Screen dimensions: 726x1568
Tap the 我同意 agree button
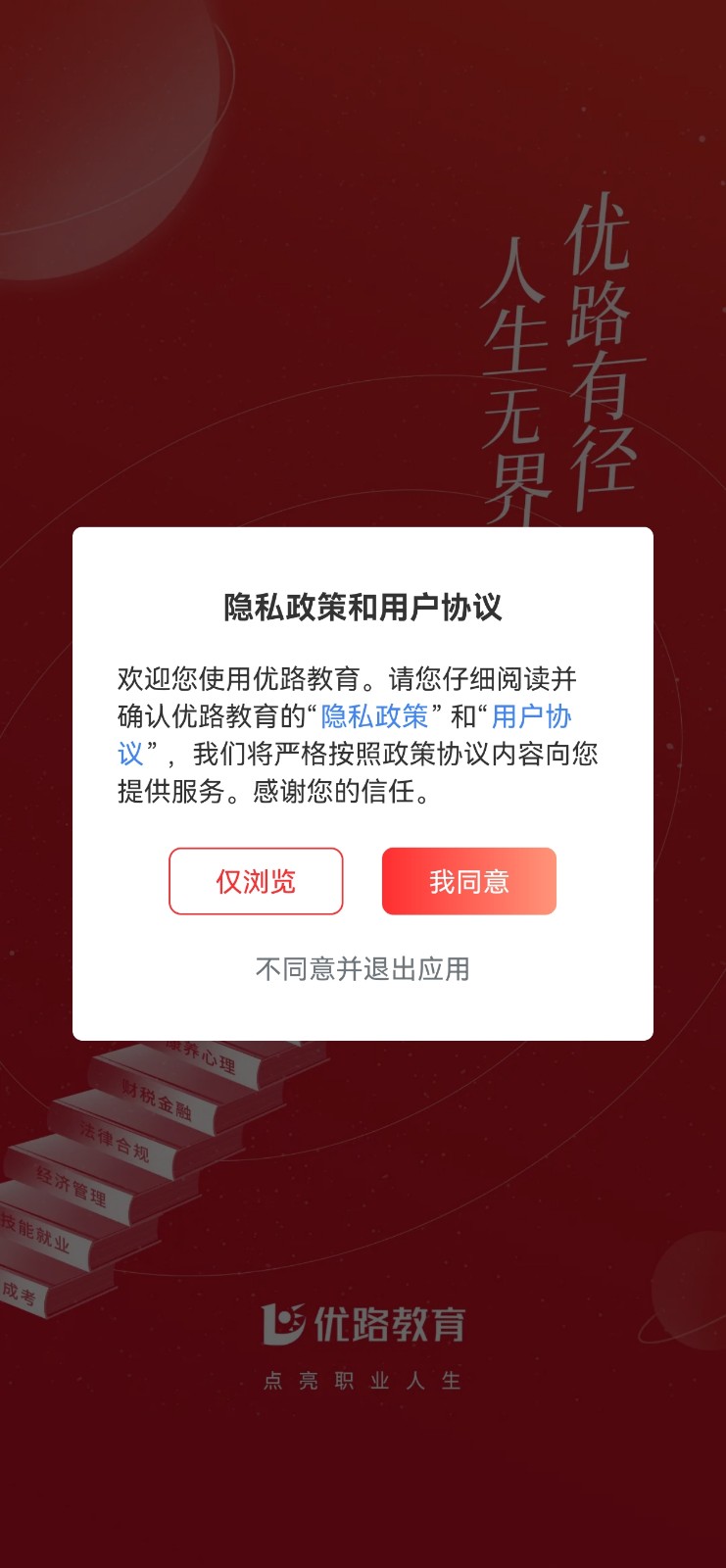468,881
